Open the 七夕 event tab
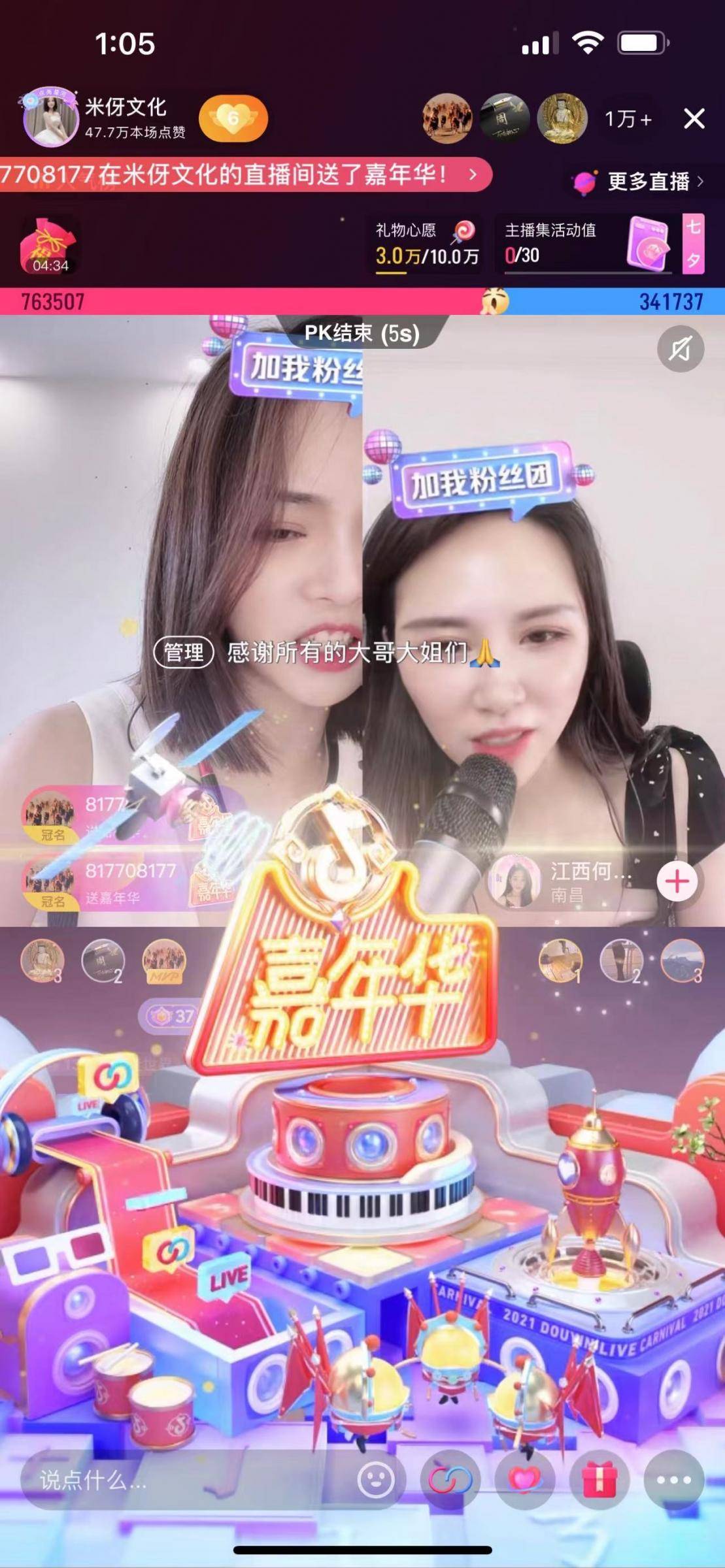Screen dimensions: 725x1568 (693, 243)
